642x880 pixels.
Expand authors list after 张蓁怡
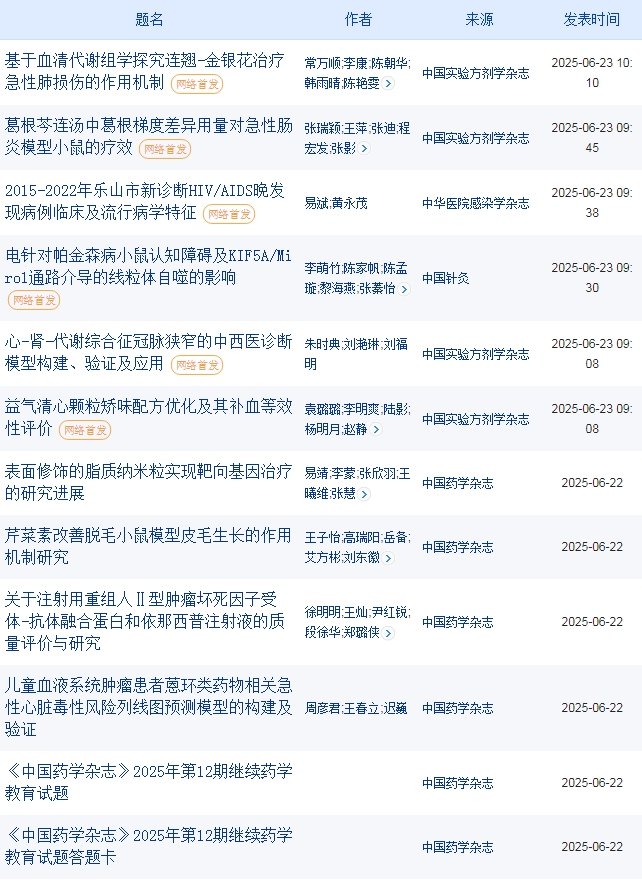pyautogui.click(x=403, y=288)
